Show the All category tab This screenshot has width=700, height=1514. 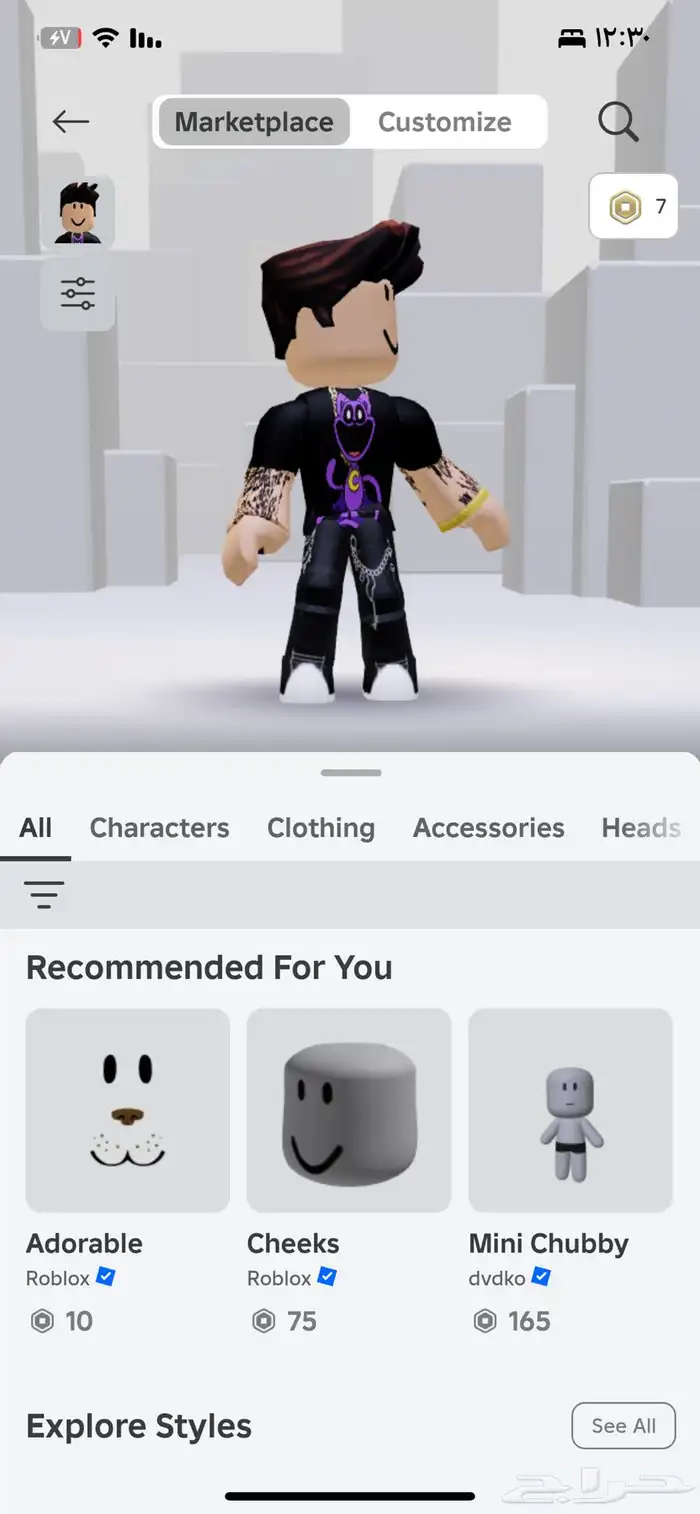tap(36, 828)
